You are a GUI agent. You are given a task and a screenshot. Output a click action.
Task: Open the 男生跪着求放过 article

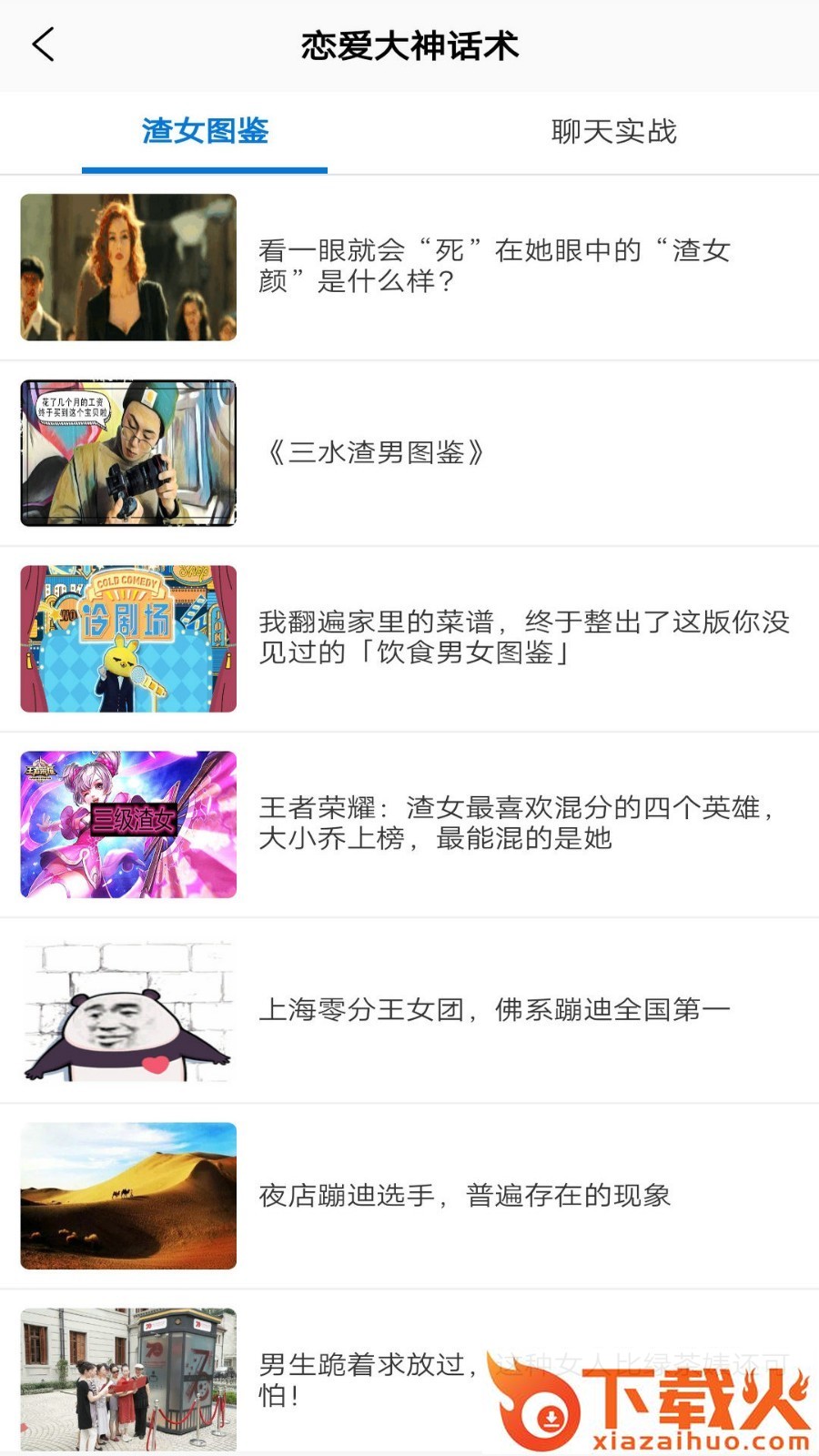click(364, 1378)
